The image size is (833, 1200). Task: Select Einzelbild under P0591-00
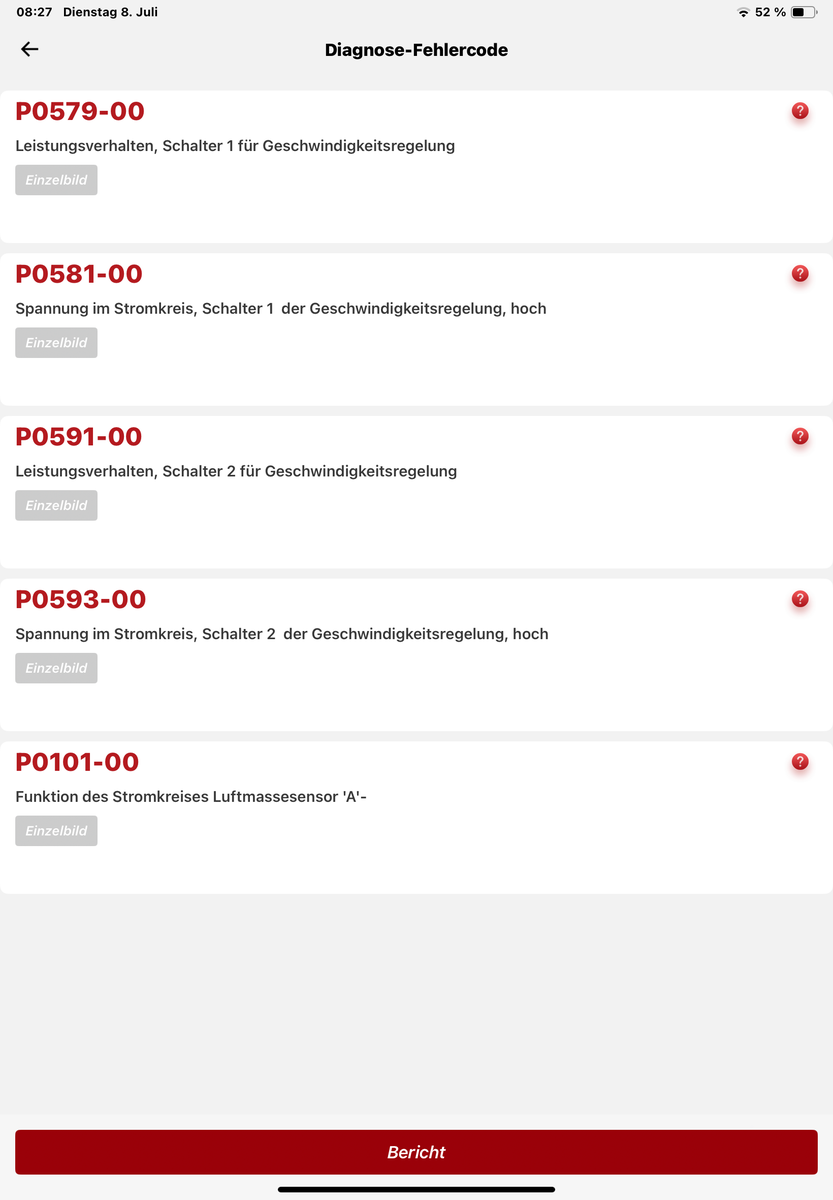[56, 505]
